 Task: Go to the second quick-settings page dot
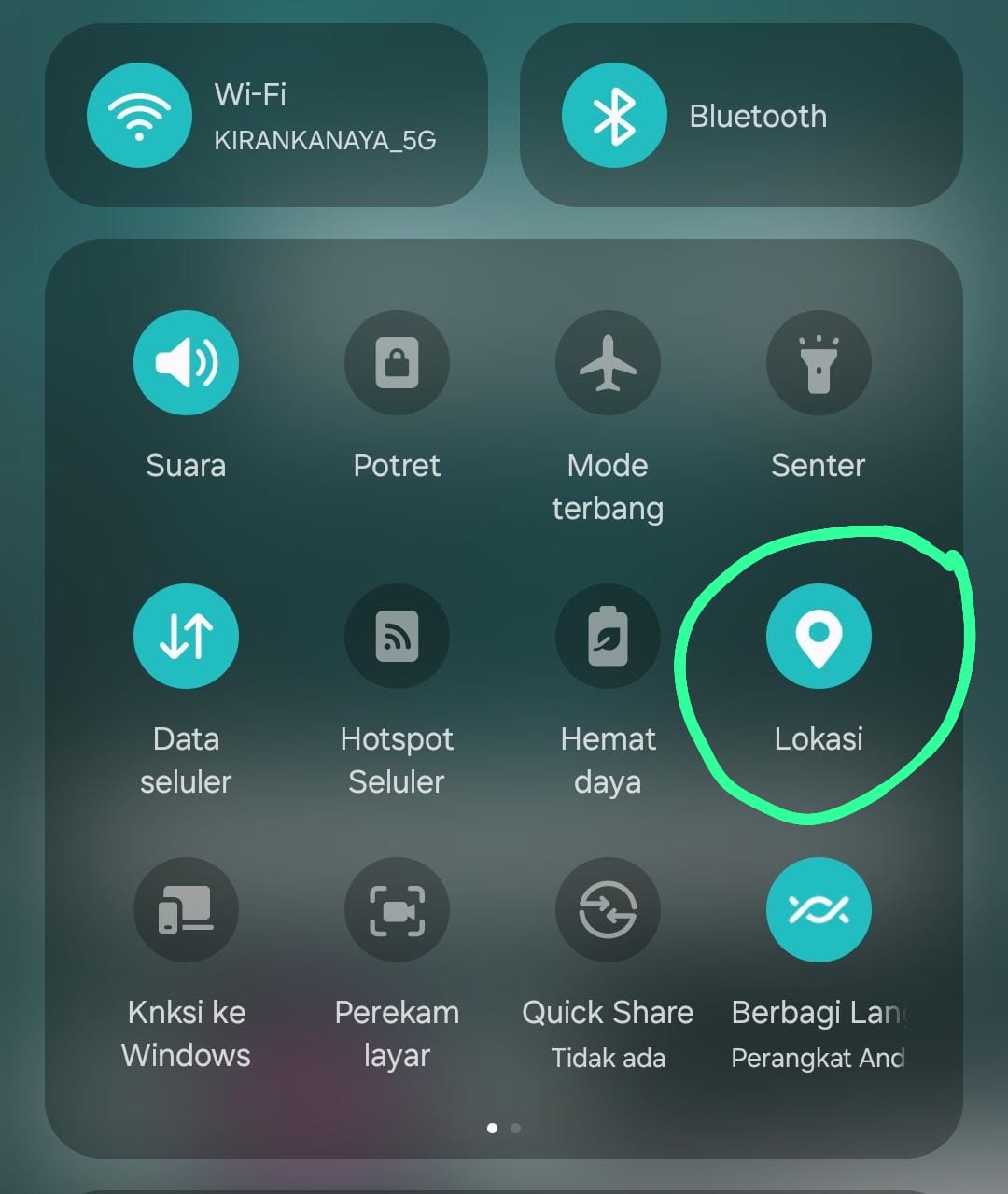pos(516,1128)
